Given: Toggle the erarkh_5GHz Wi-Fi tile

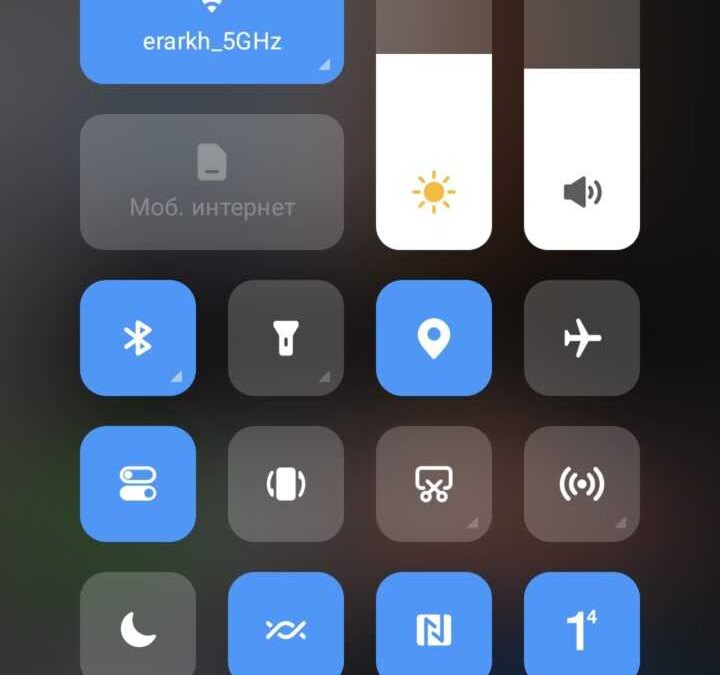Looking at the screenshot, I should click(x=212, y=40).
